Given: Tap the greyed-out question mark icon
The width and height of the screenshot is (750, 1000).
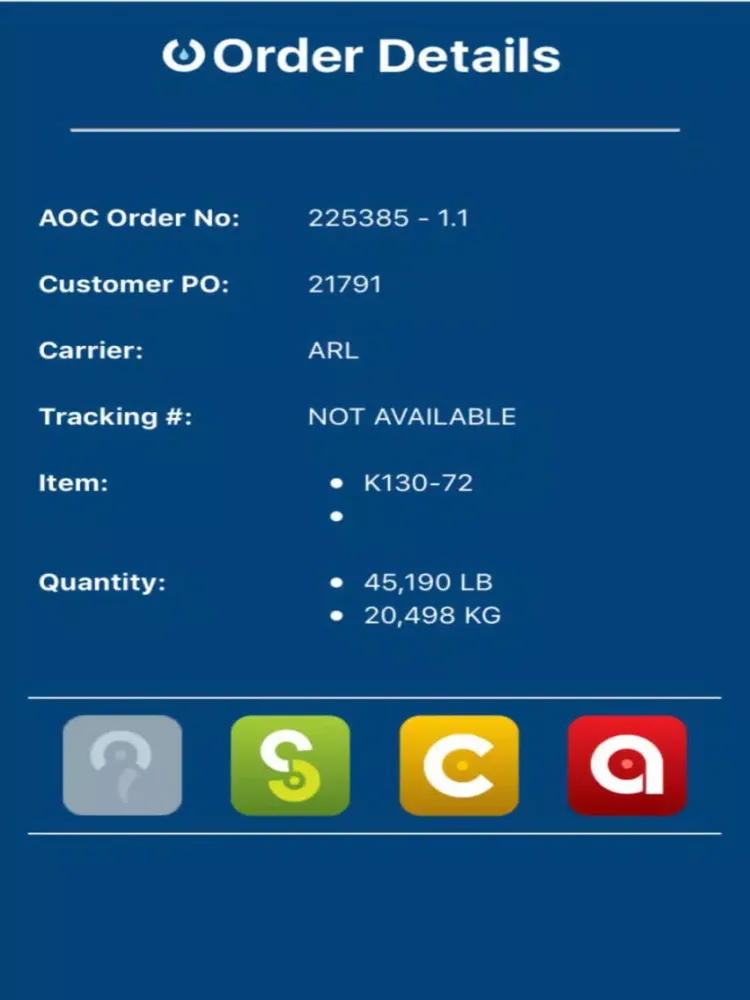Looking at the screenshot, I should [x=122, y=765].
